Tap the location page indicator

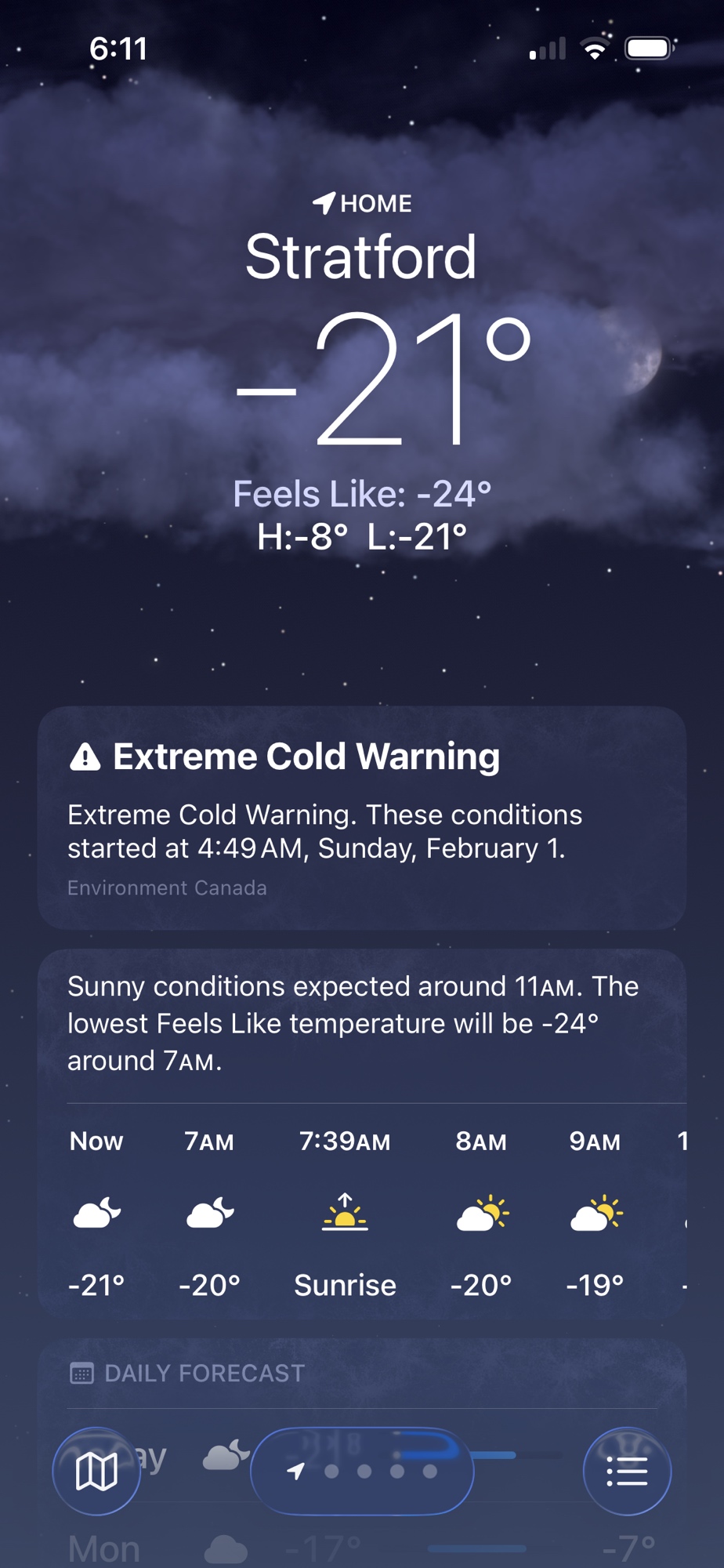[x=362, y=1471]
